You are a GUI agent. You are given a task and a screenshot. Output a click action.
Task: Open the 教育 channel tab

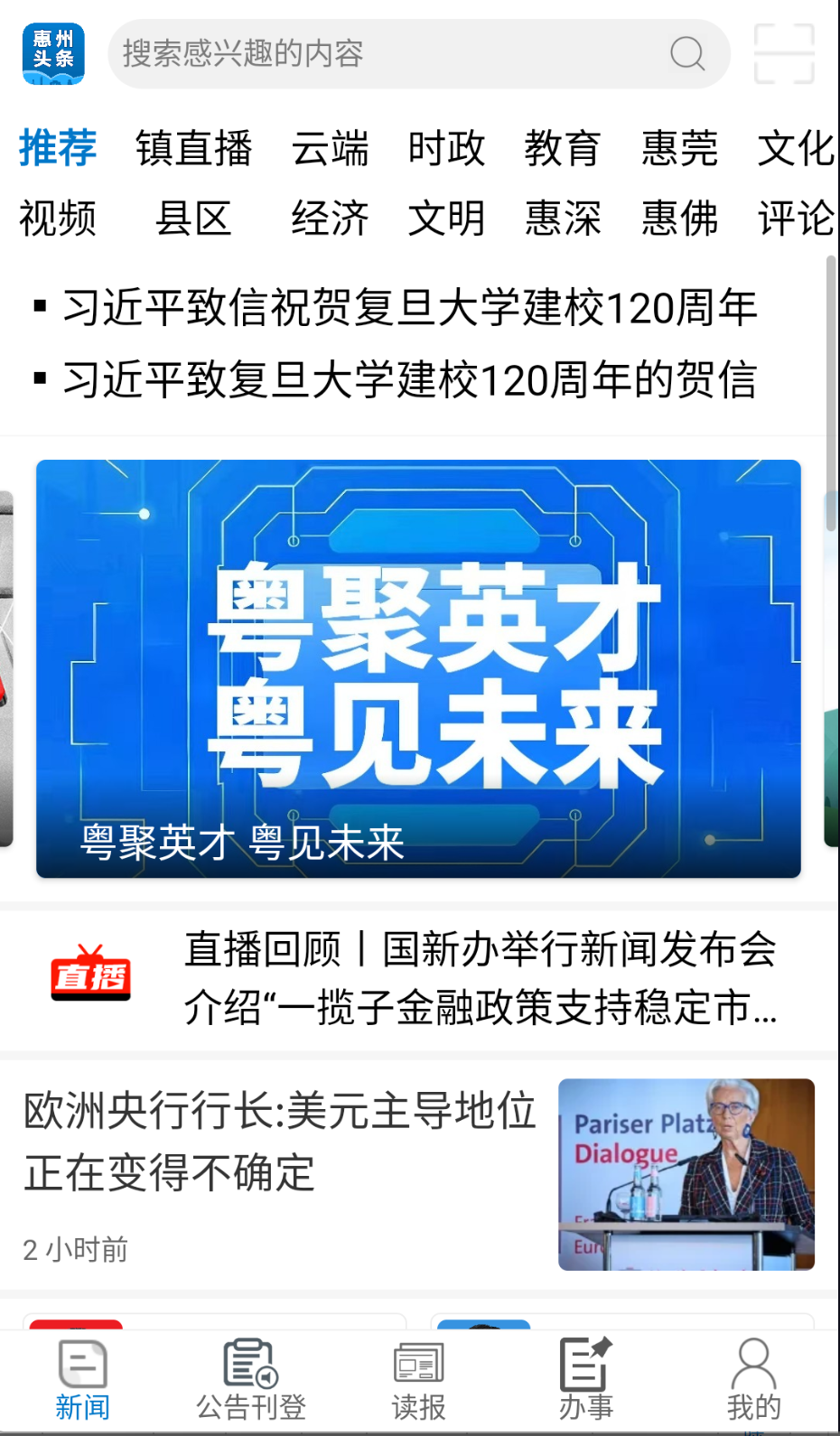563,149
